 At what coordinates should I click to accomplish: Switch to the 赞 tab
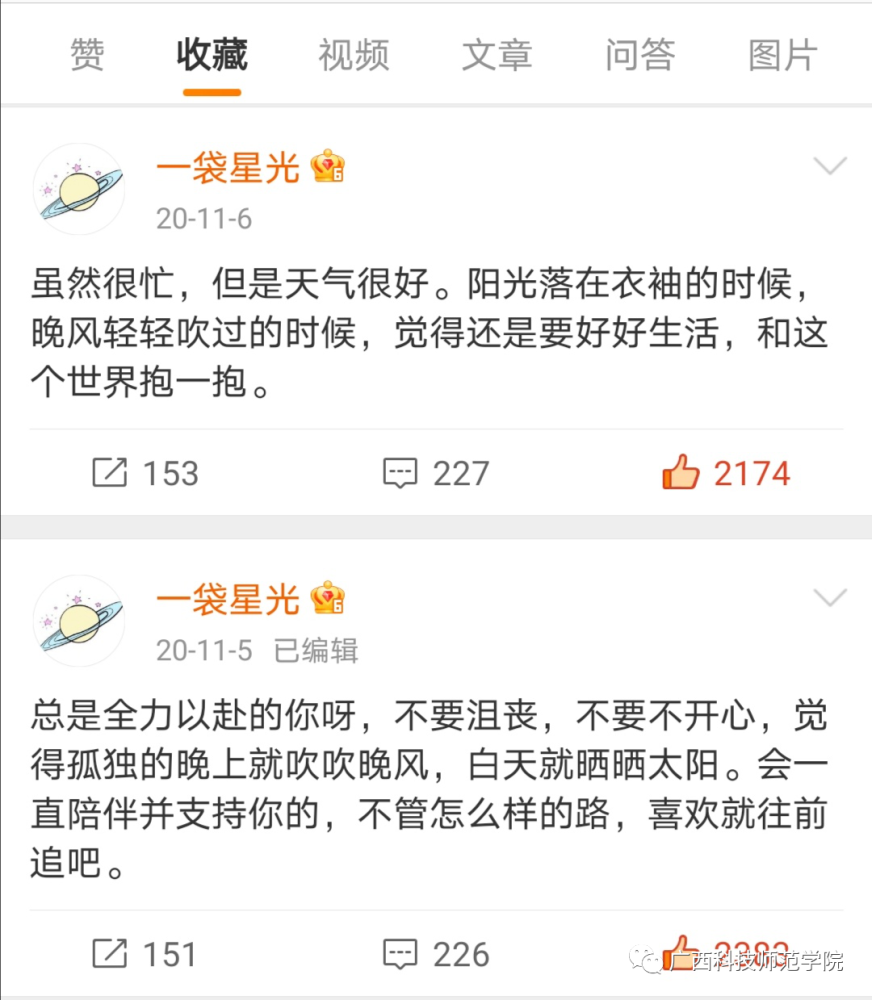coord(87,55)
